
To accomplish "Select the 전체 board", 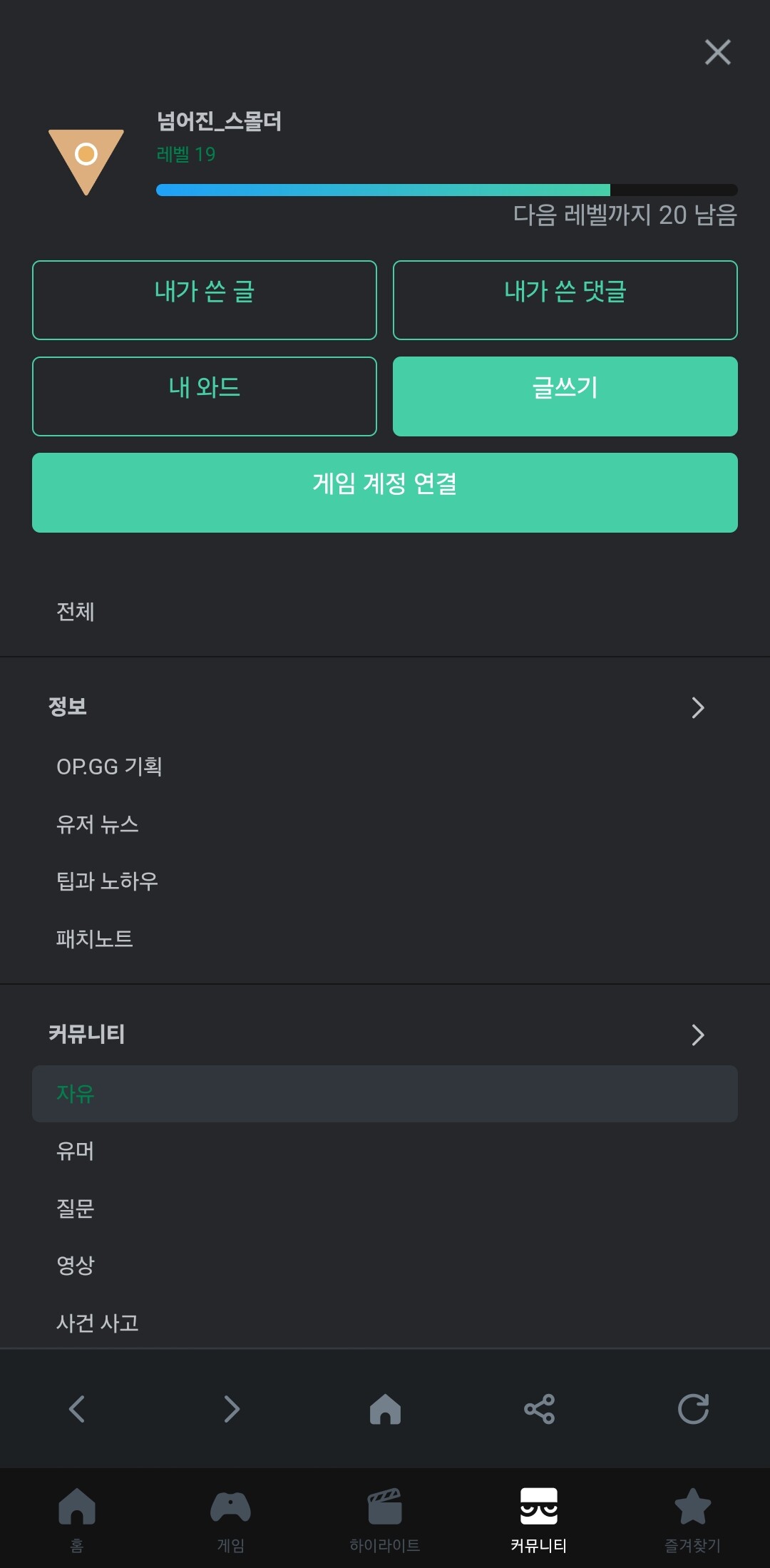I will (x=76, y=611).
